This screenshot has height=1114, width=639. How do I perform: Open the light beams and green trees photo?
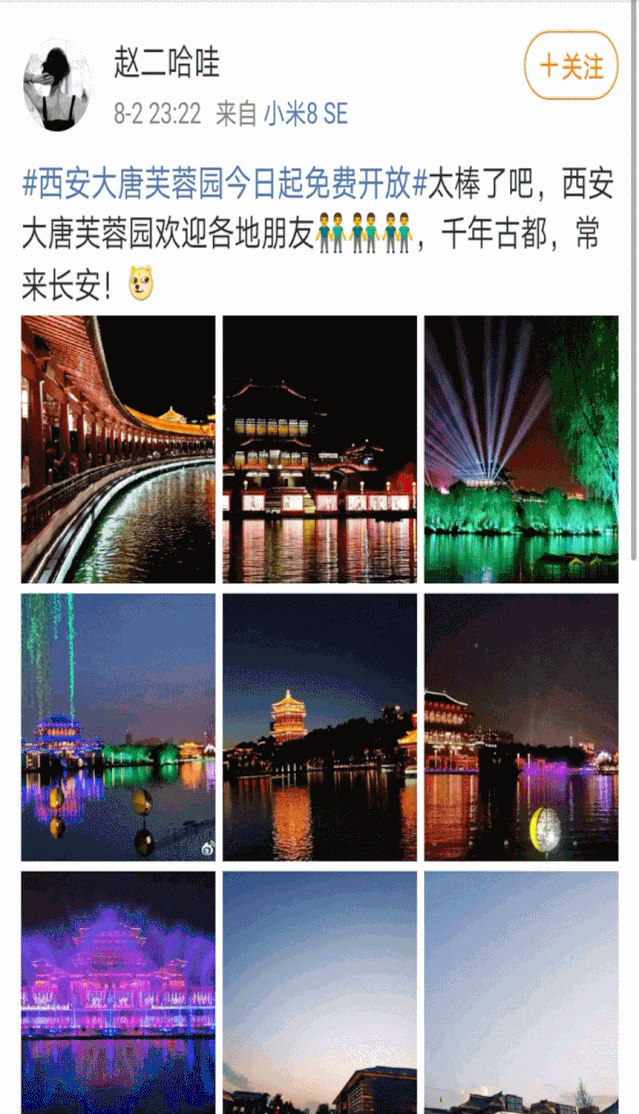click(x=521, y=450)
